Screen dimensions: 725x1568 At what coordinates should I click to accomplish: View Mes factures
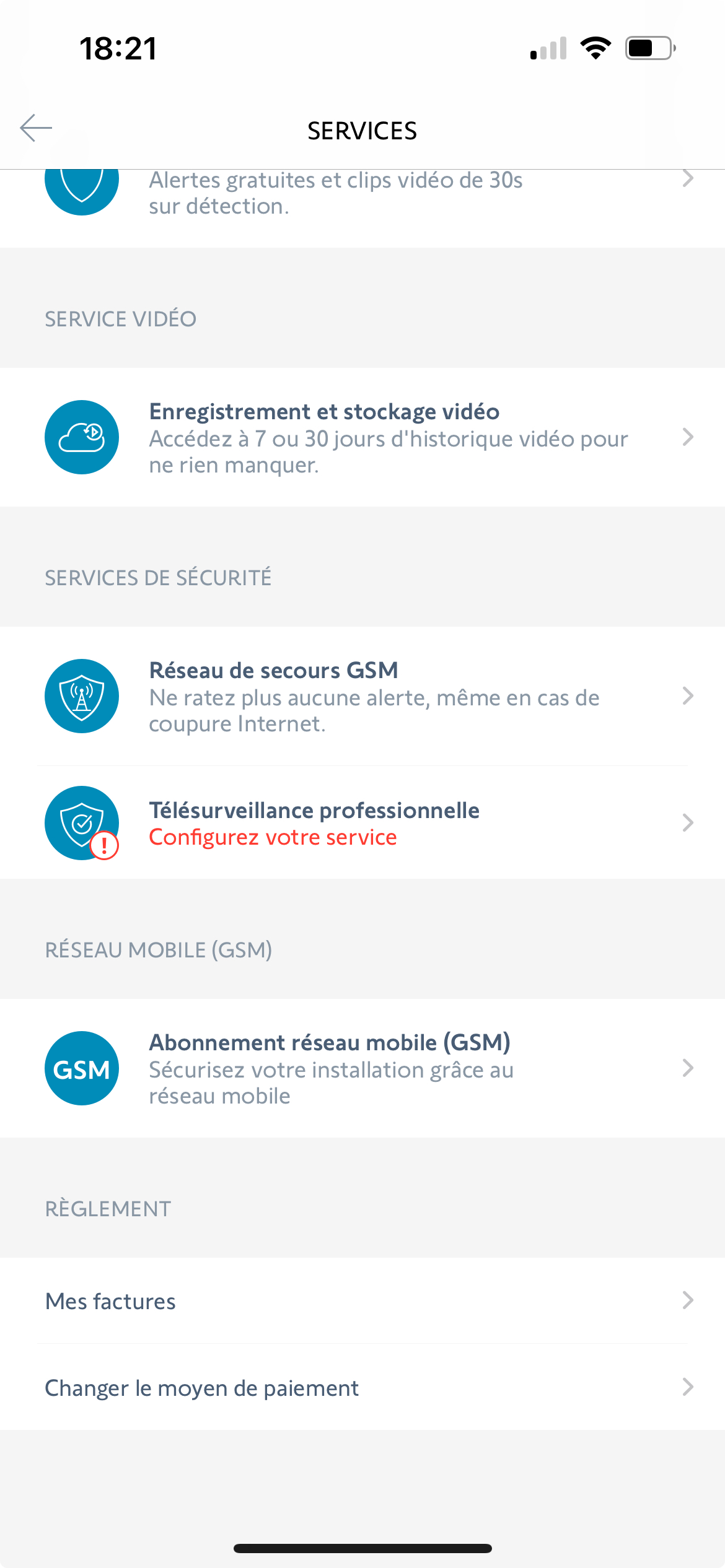coord(362,1300)
